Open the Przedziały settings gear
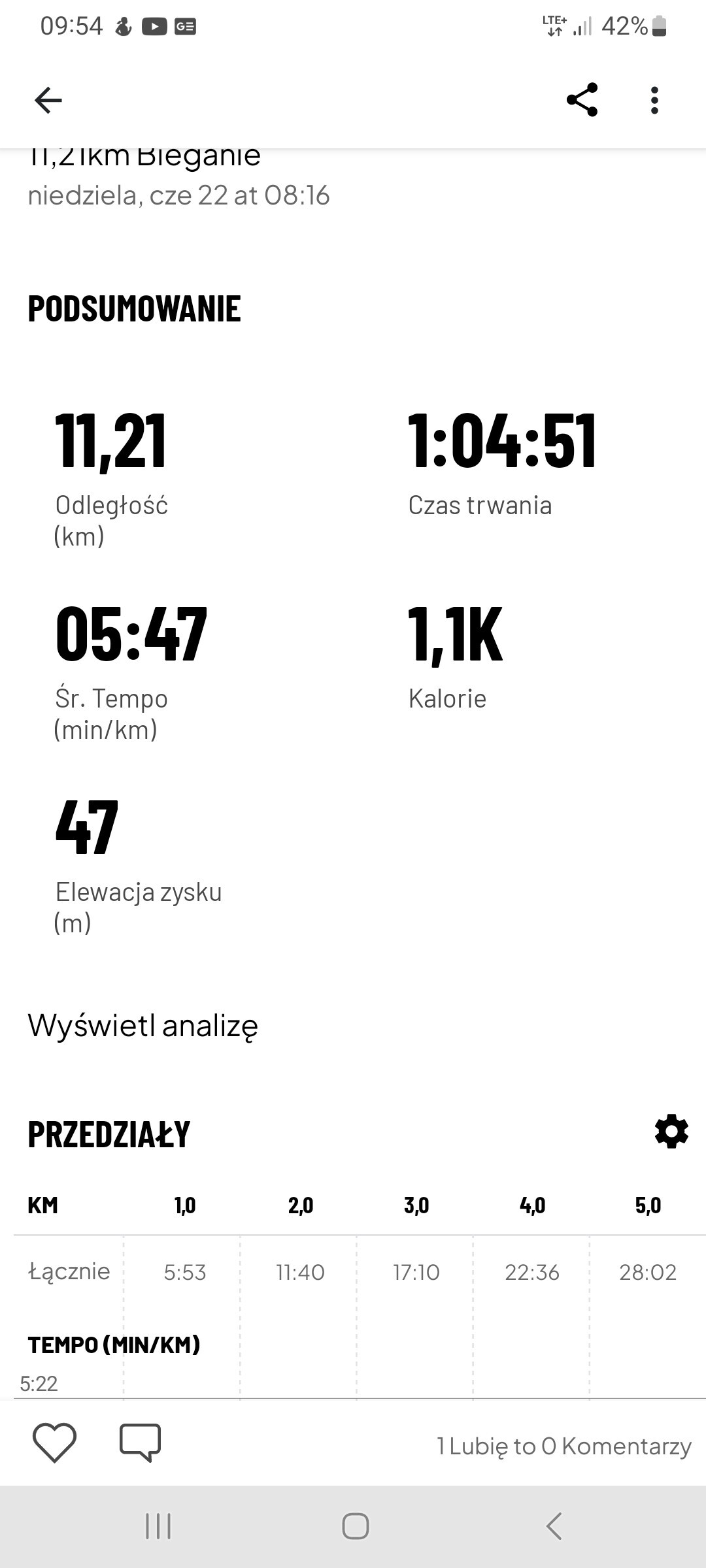 (671, 1132)
